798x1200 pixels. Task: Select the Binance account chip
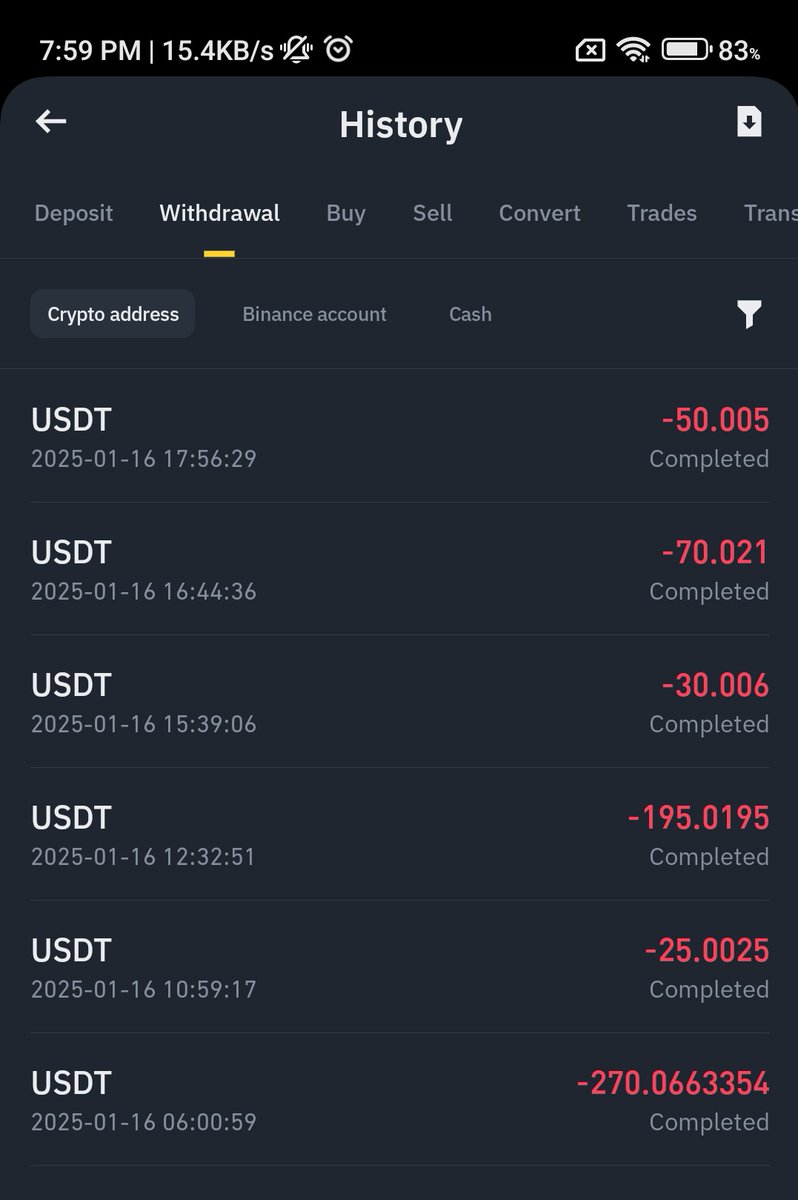point(314,314)
